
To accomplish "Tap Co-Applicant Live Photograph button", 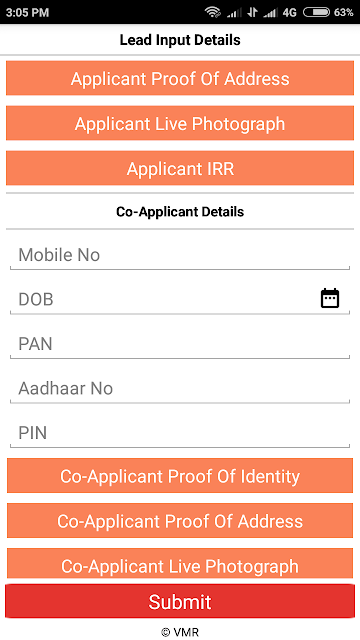I will (x=180, y=564).
